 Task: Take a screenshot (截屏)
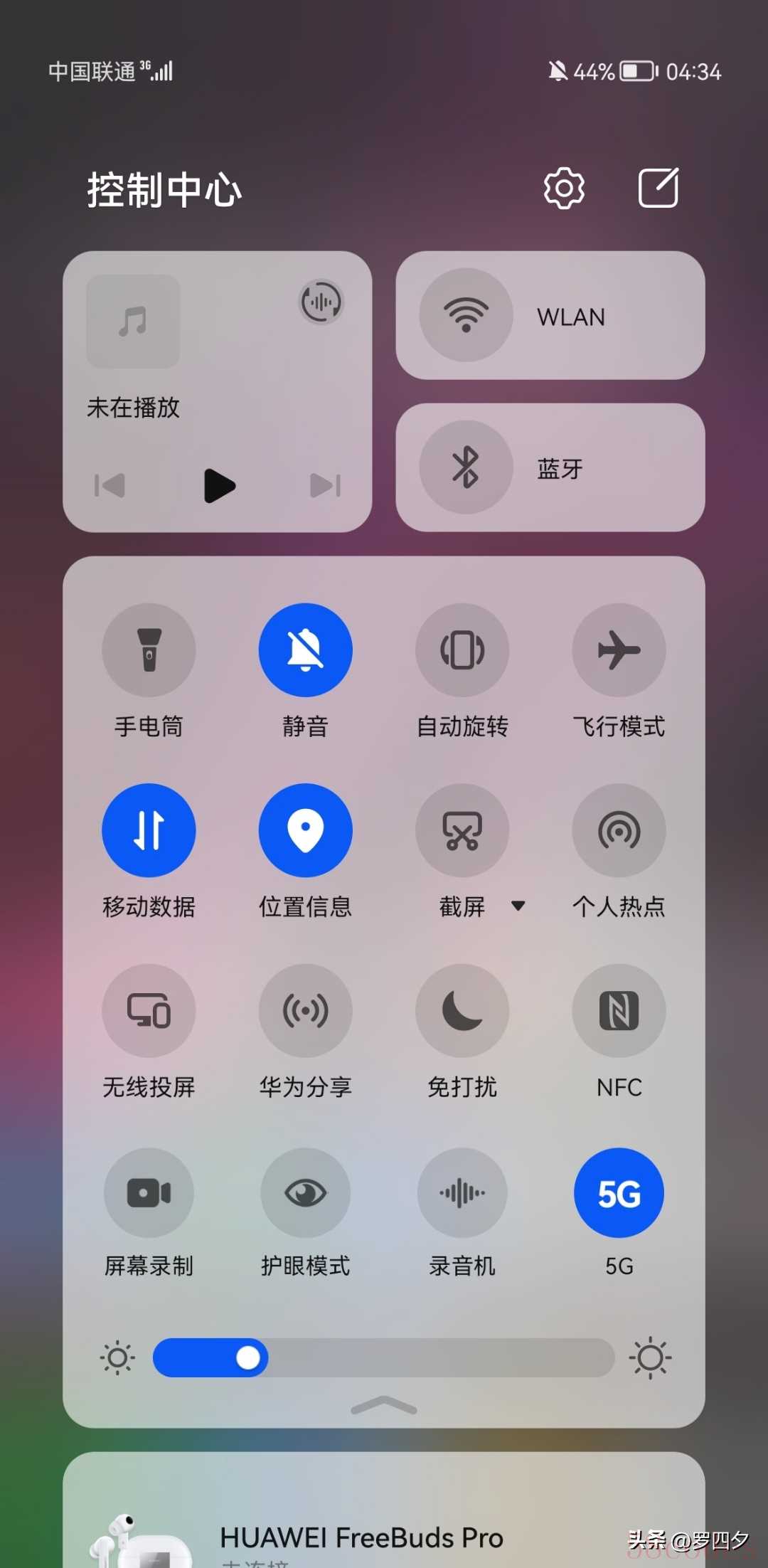(462, 830)
